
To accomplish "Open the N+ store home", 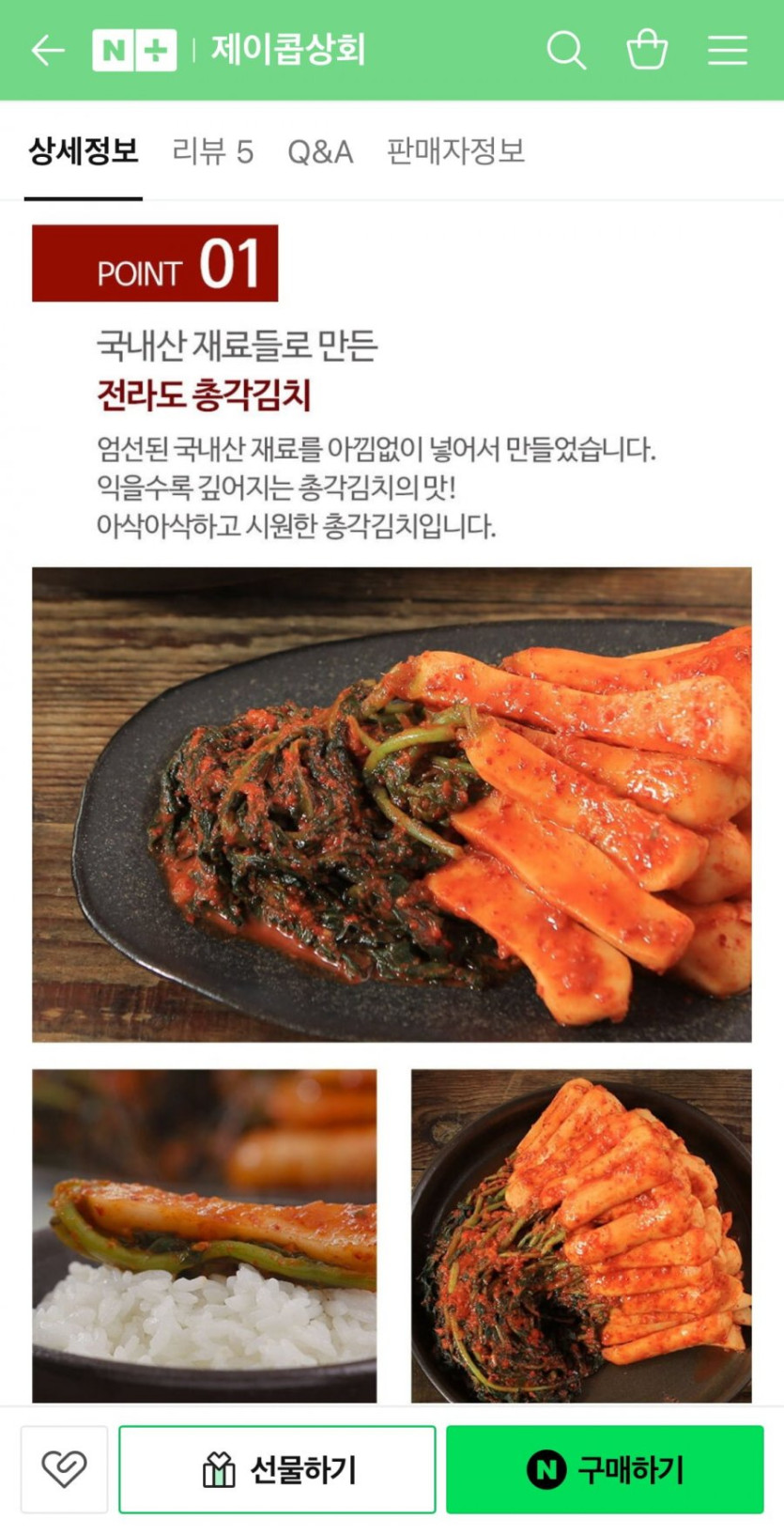I will 133,50.
